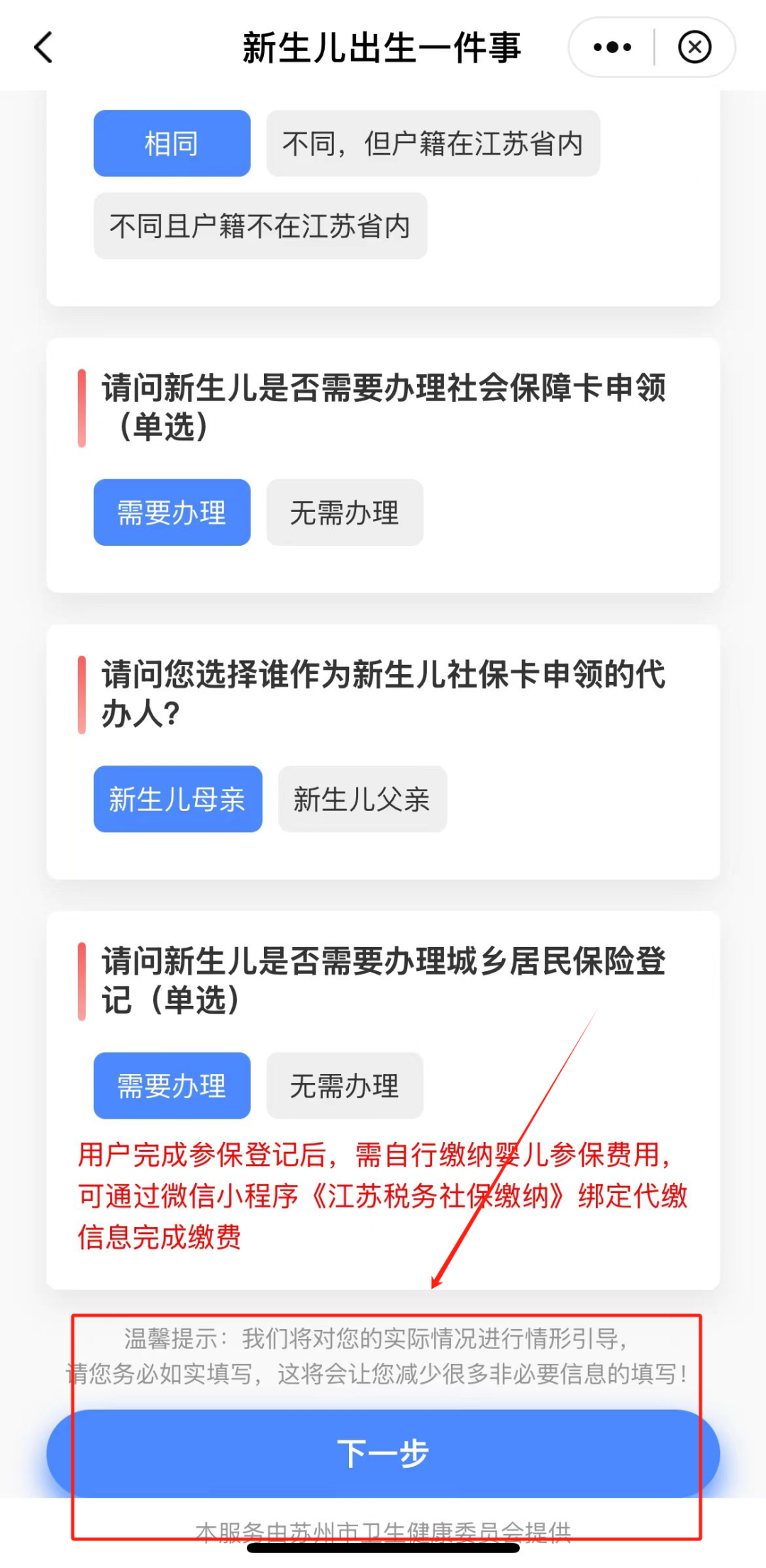Choose 需要办理 for social security card application
Viewport: 766px width, 1568px height.
pyautogui.click(x=171, y=513)
